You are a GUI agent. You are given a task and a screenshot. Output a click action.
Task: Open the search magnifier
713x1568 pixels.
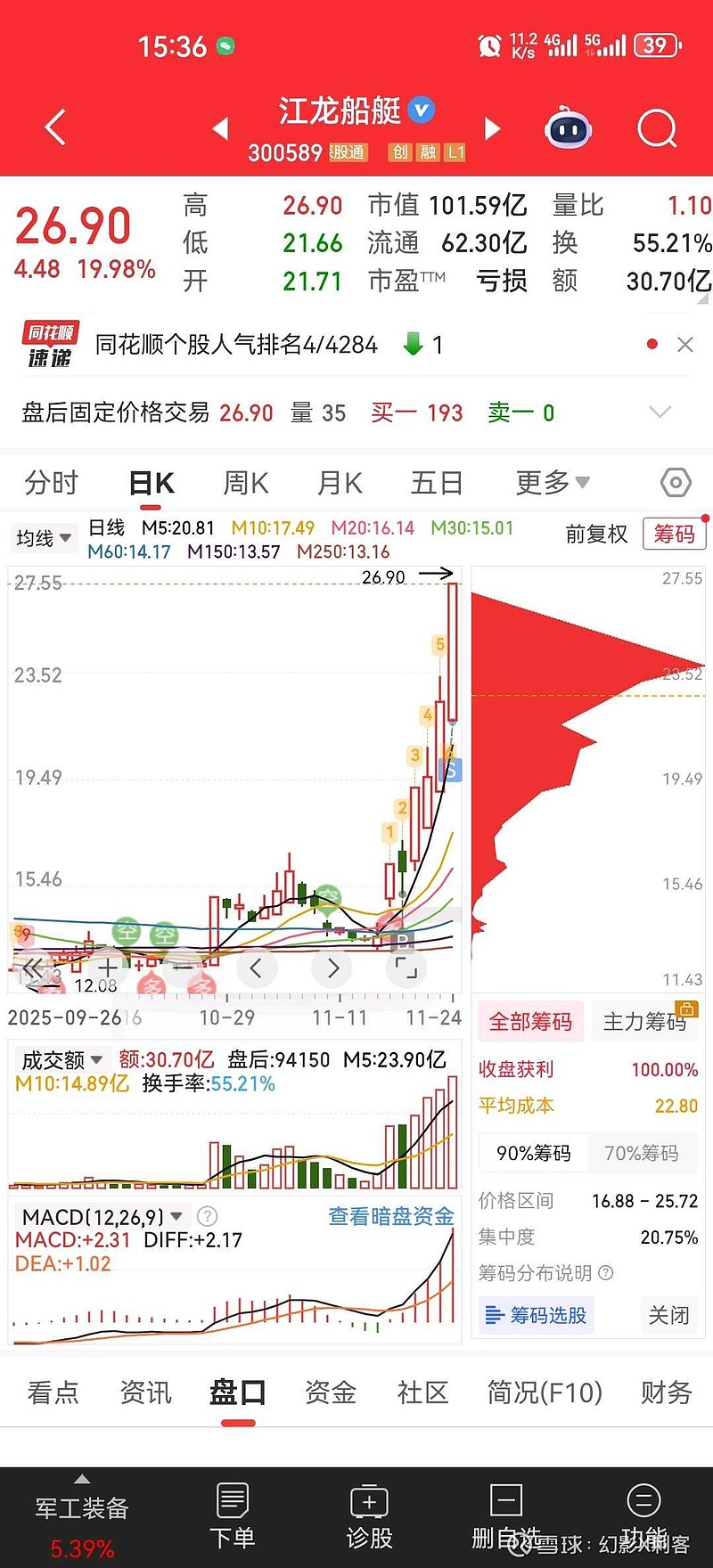point(657,129)
